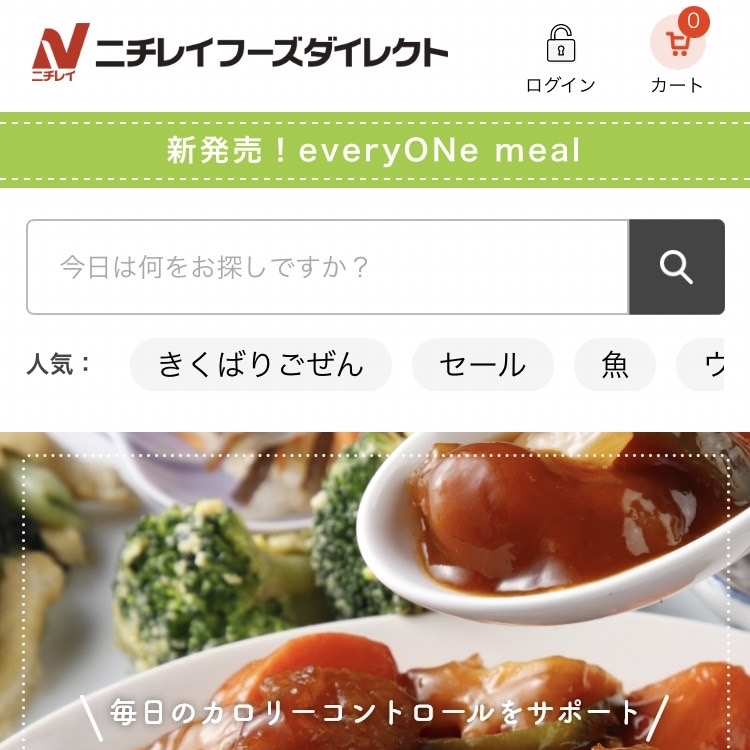The image size is (750, 750).
Task: Open the ログイン login page
Action: click(560, 59)
